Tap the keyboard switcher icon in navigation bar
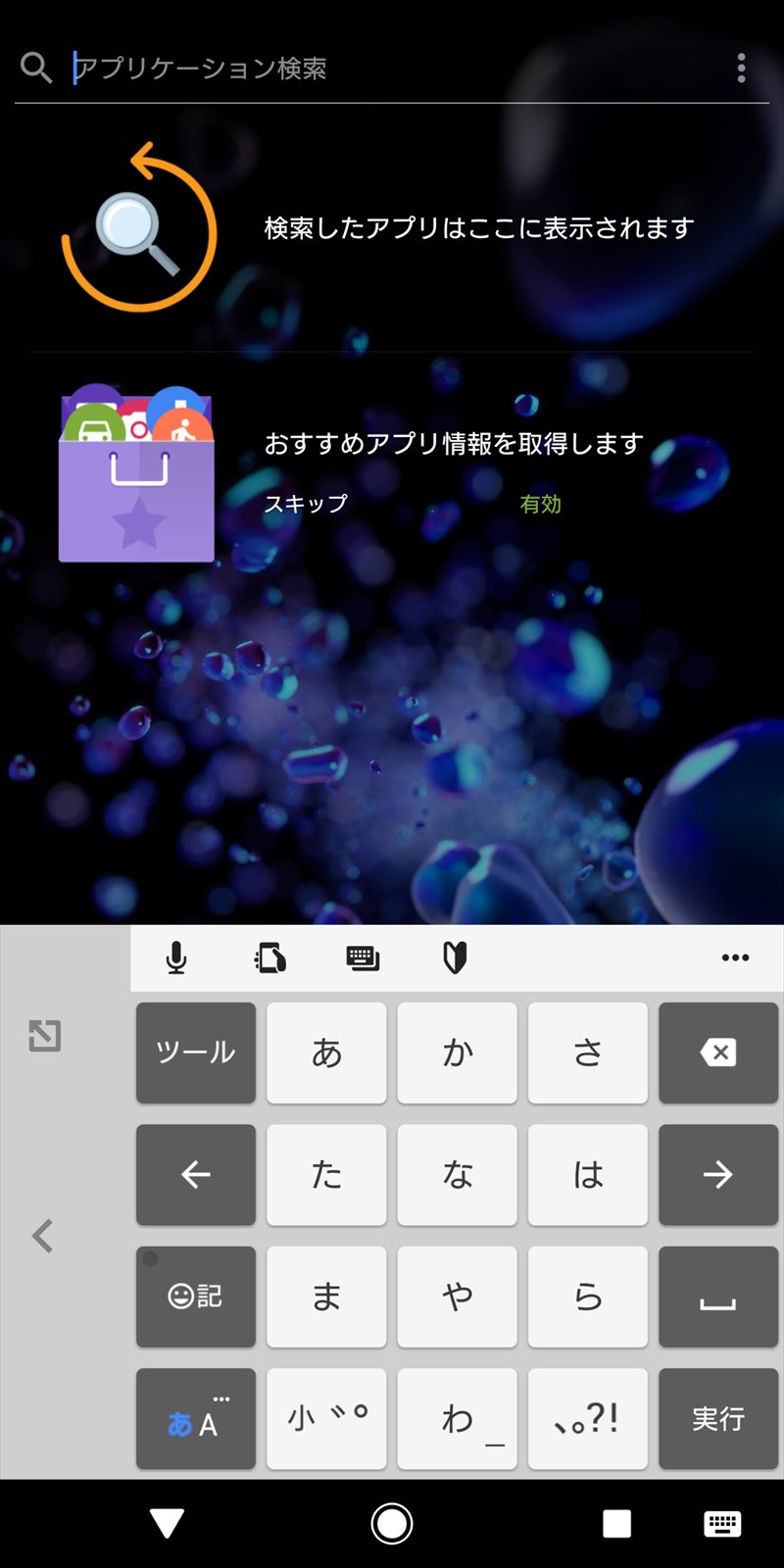Screen dimensions: 784x1568 722,1524
